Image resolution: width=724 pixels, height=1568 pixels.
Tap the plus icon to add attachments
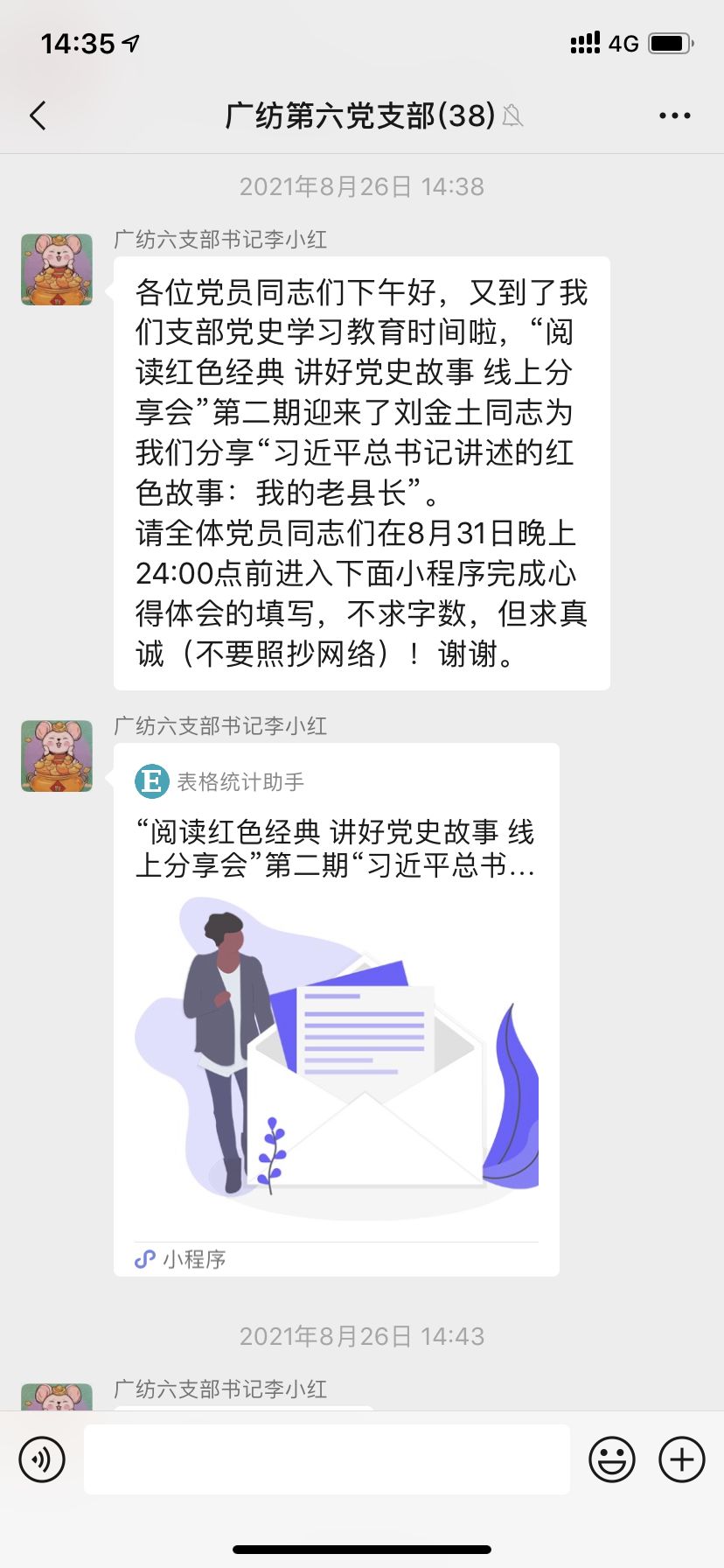[x=680, y=1459]
